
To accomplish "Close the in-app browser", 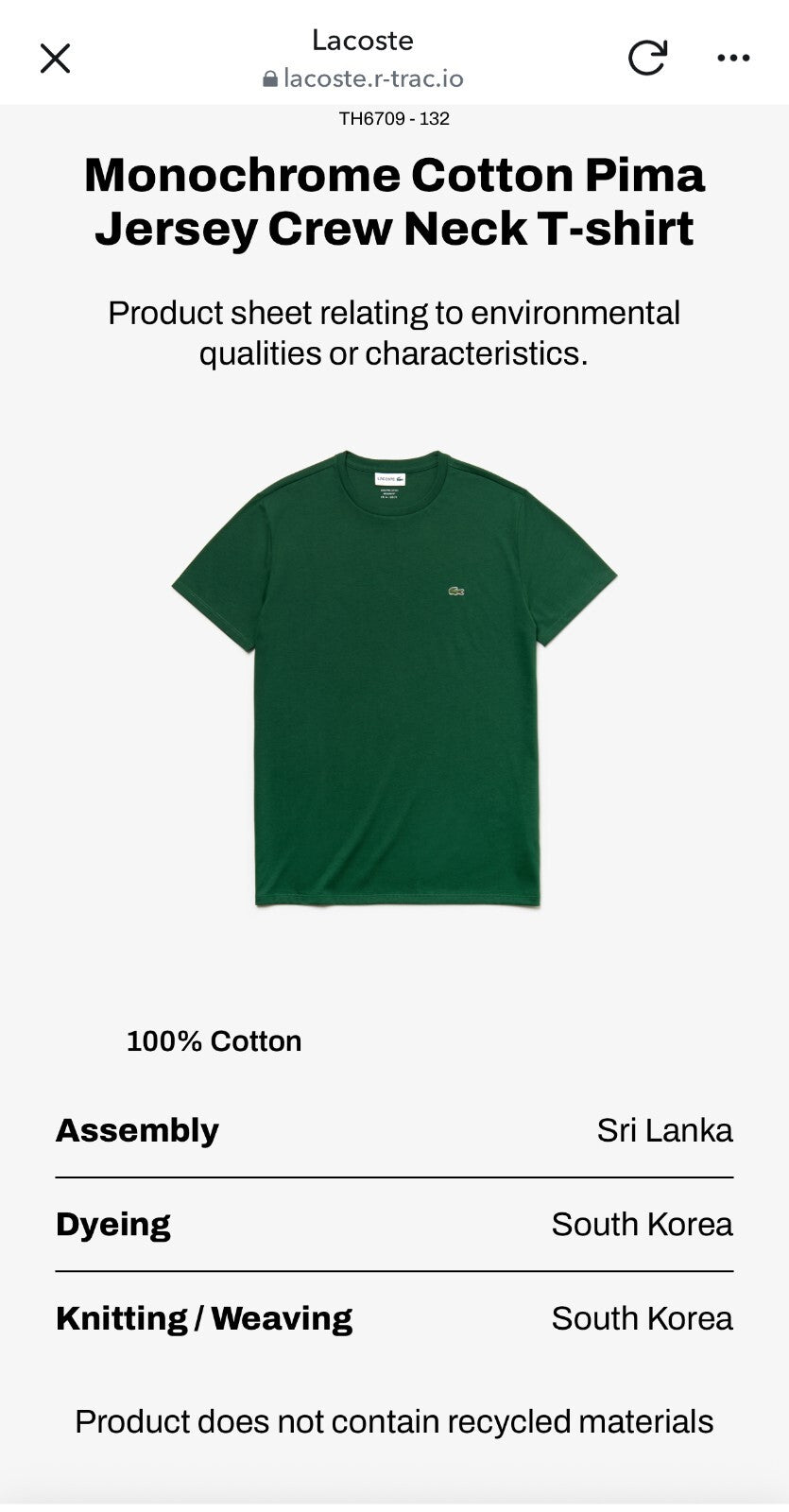I will point(55,59).
